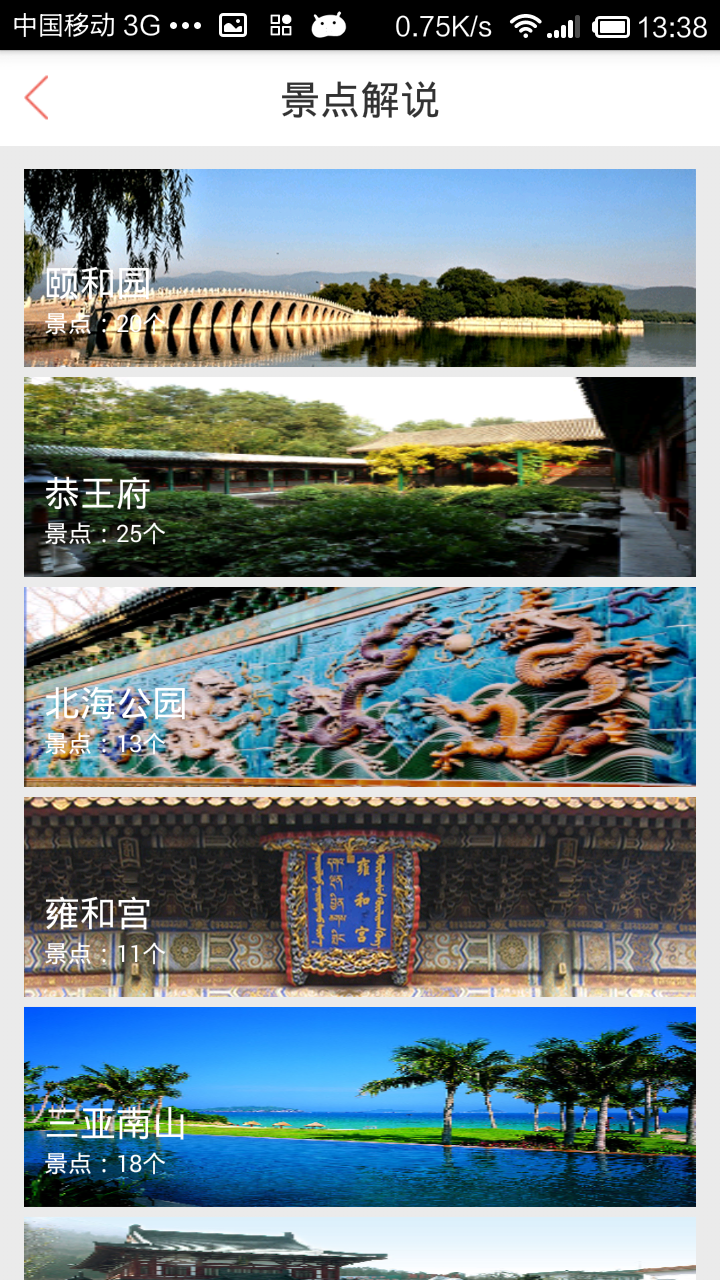
Task: View the 雍和宫 scenic spot card
Action: point(360,897)
